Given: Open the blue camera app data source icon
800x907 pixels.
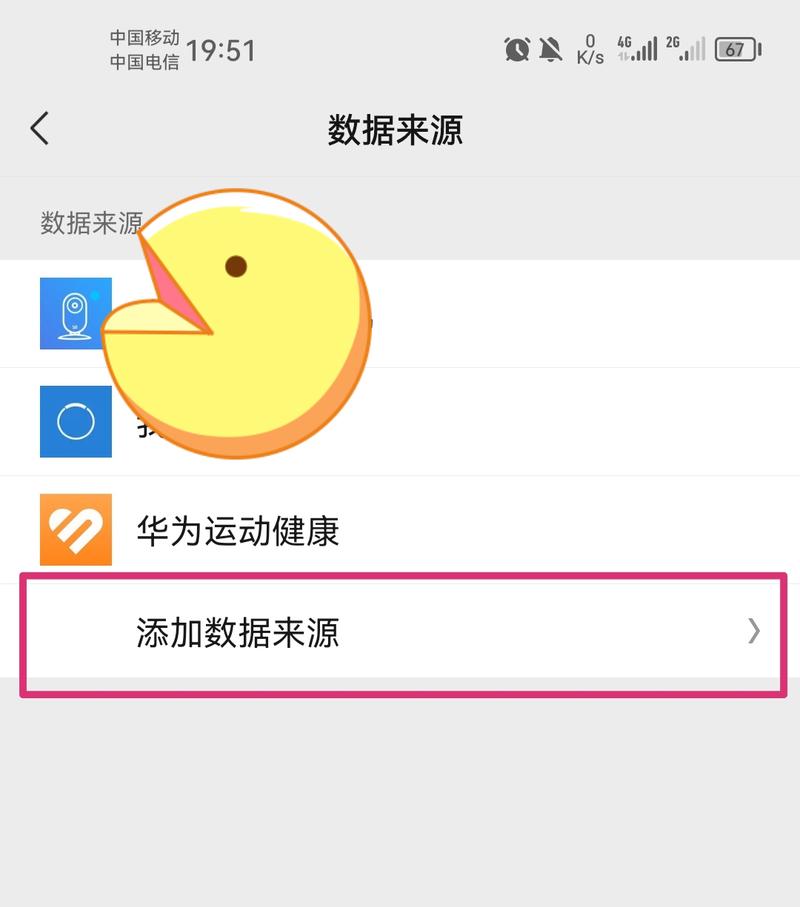Looking at the screenshot, I should (74, 314).
